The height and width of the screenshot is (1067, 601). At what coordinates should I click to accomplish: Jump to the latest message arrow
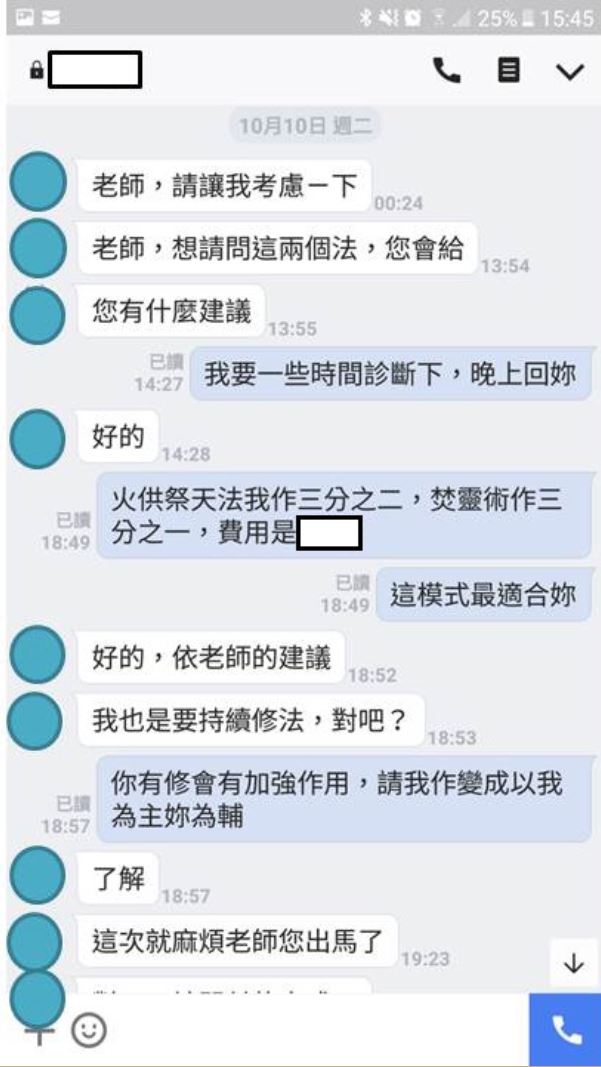pos(573,964)
